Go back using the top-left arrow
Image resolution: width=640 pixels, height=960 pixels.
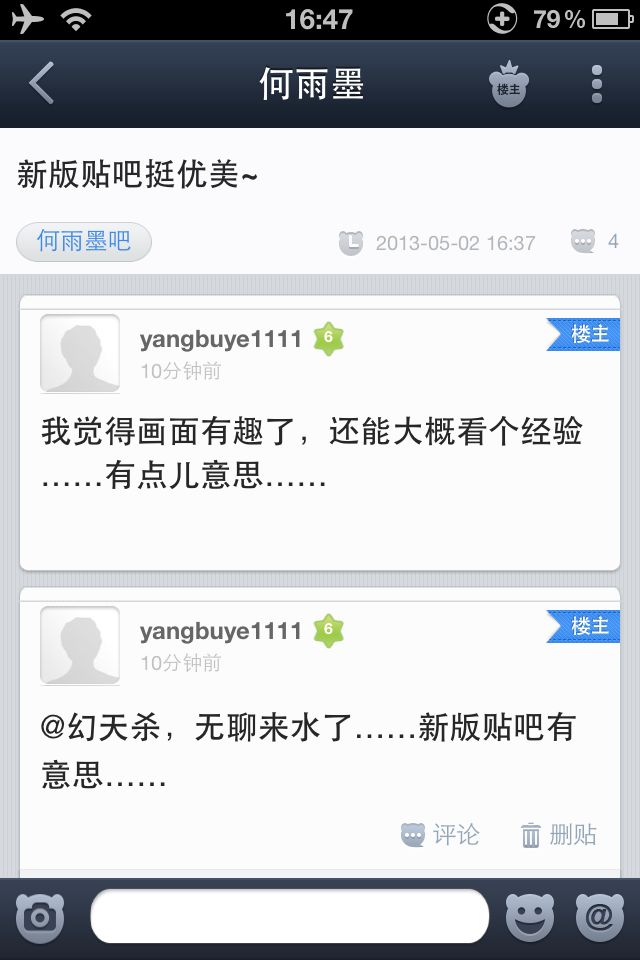(42, 83)
